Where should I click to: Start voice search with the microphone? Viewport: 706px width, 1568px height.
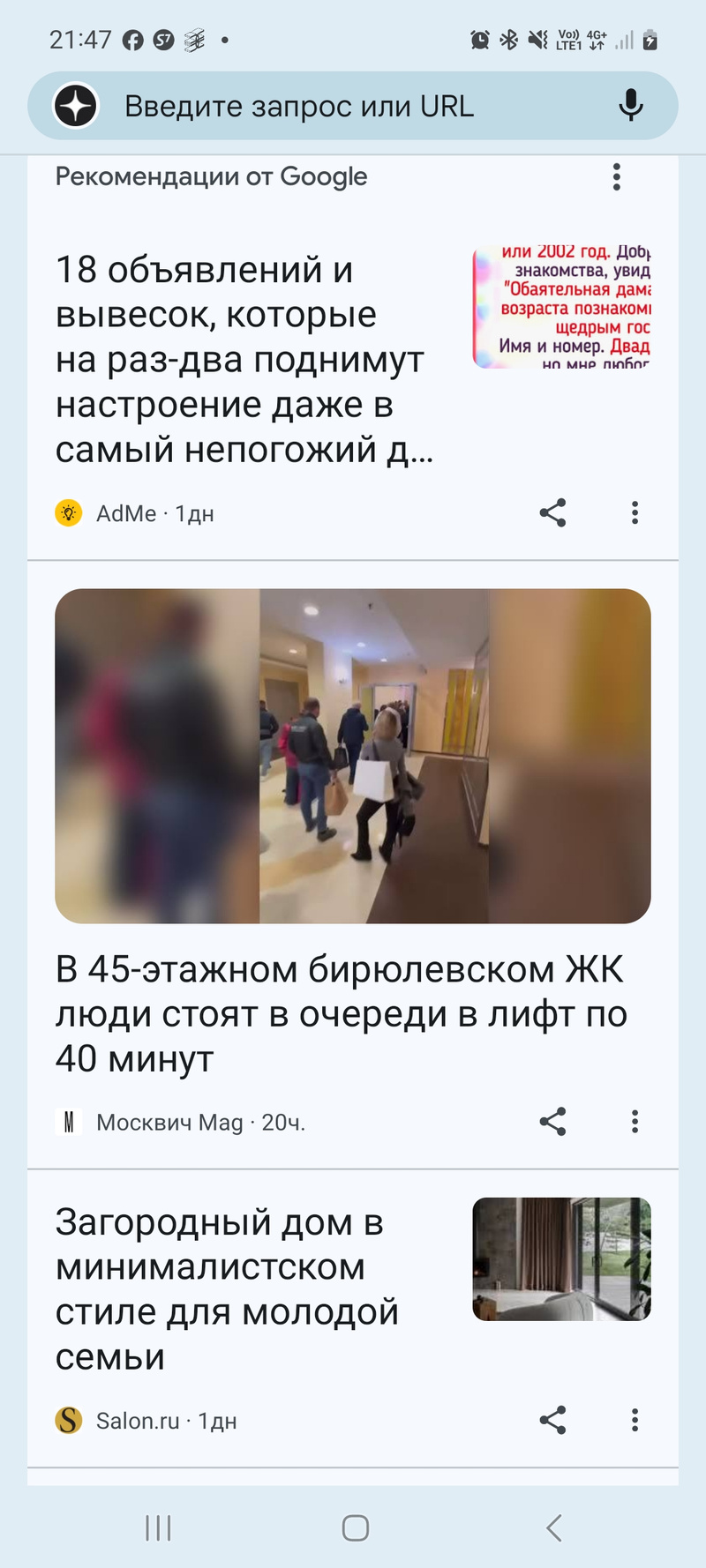click(x=630, y=106)
